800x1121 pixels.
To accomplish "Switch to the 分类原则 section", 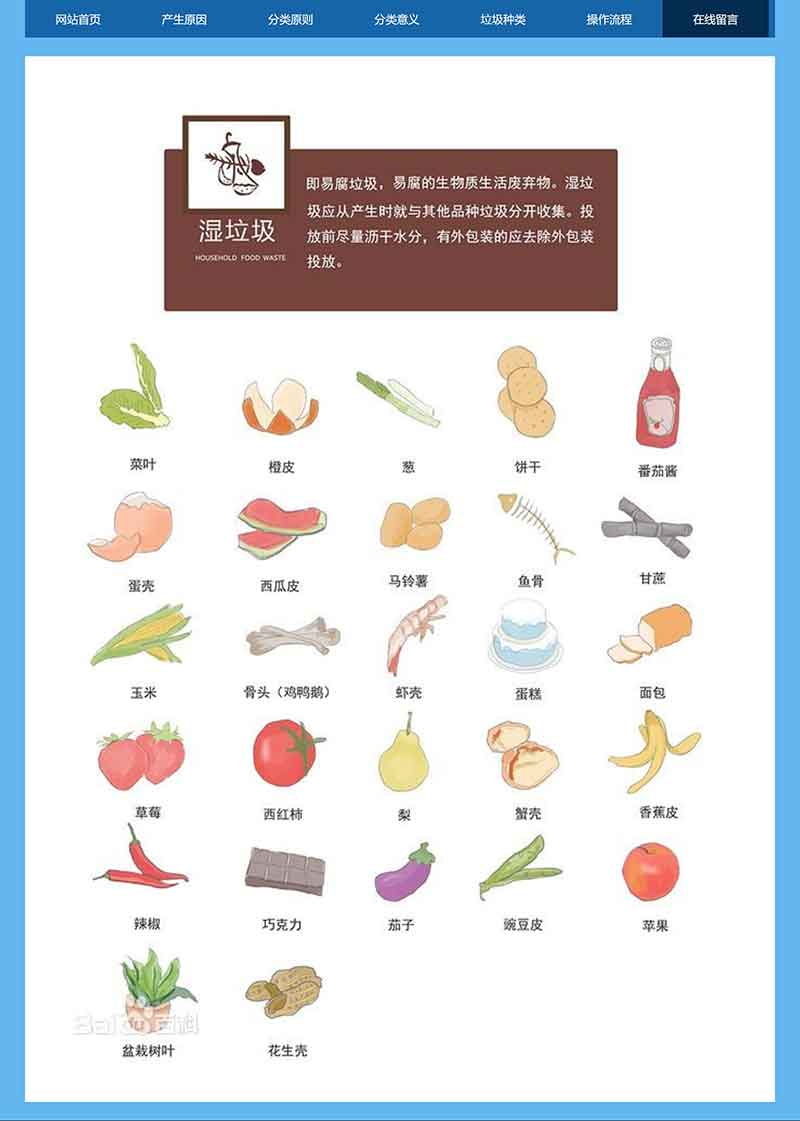I will click(x=290, y=19).
